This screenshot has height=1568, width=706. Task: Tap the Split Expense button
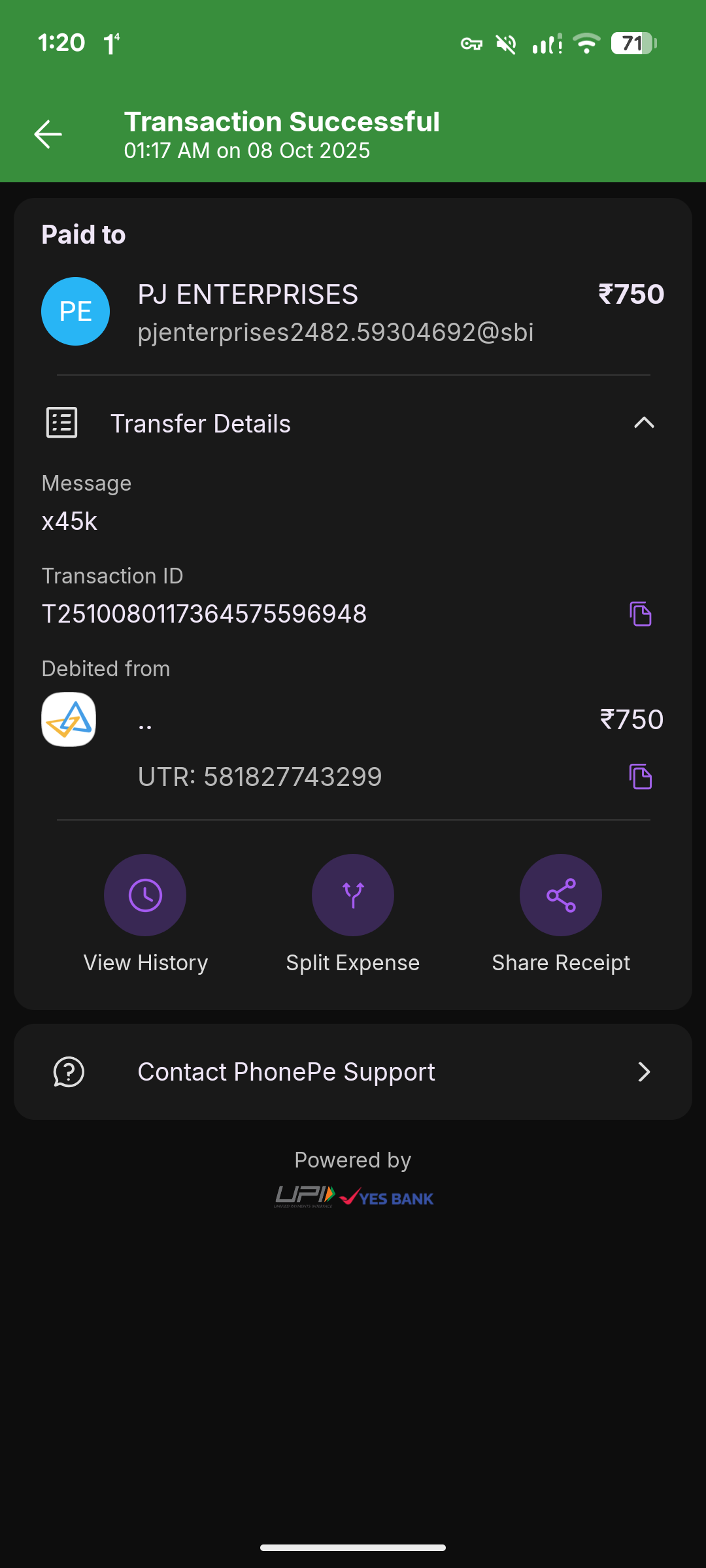pos(353,895)
